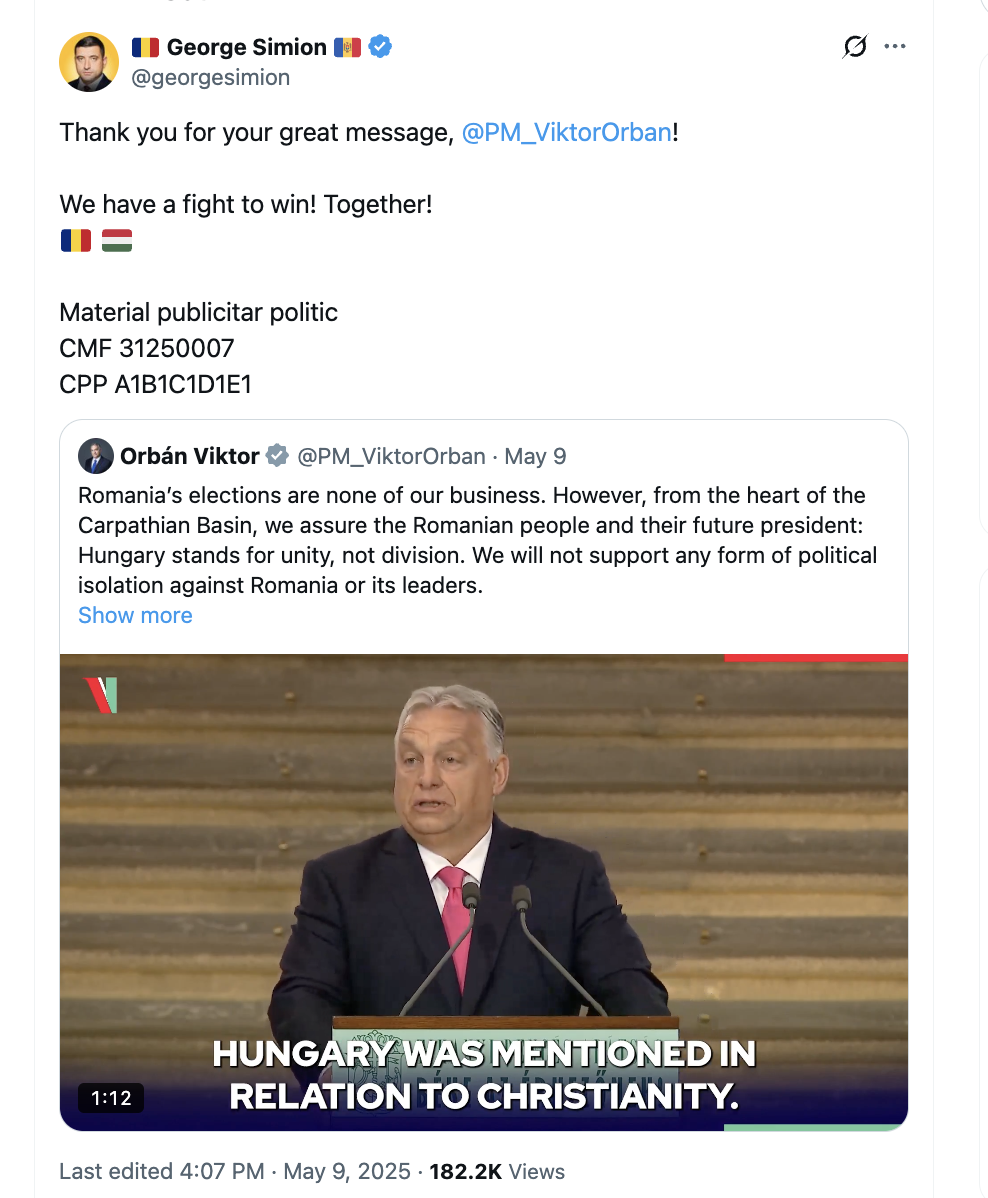
Task: Open the post's three-dot overflow menu
Action: click(895, 47)
